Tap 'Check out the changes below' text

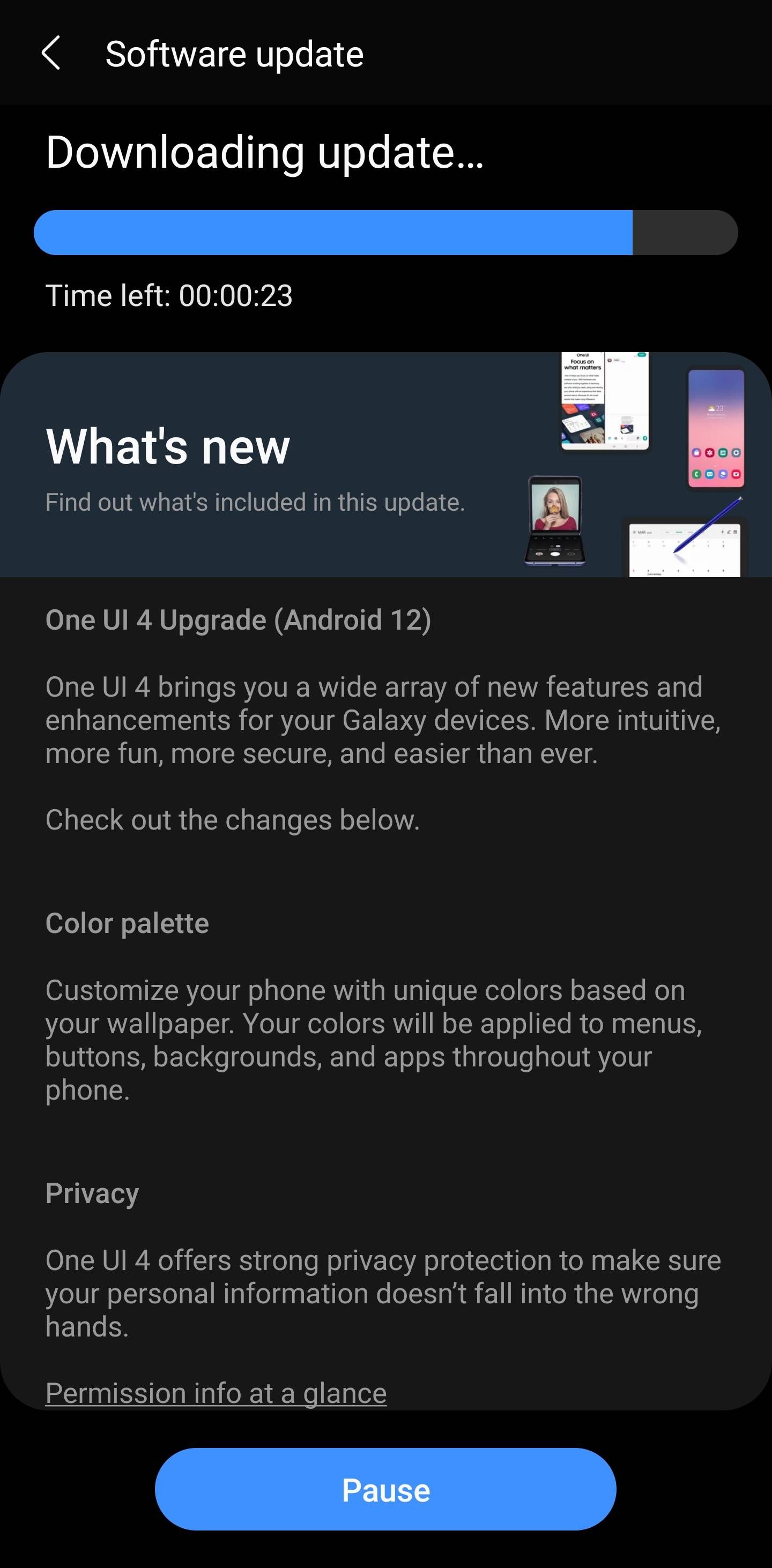click(233, 820)
